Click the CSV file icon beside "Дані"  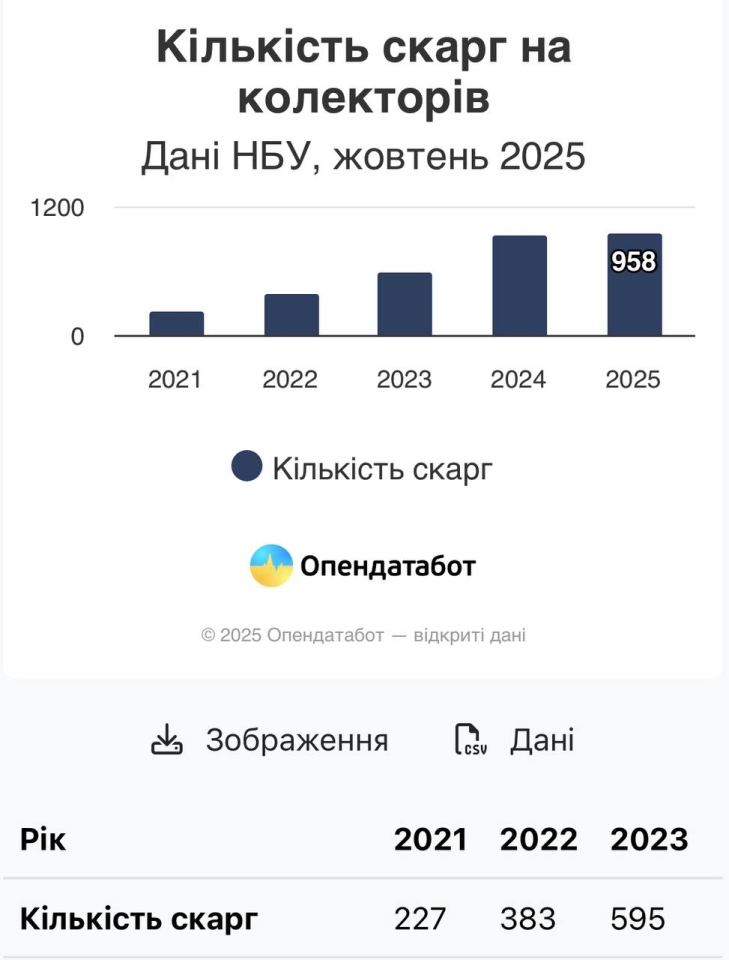471,740
